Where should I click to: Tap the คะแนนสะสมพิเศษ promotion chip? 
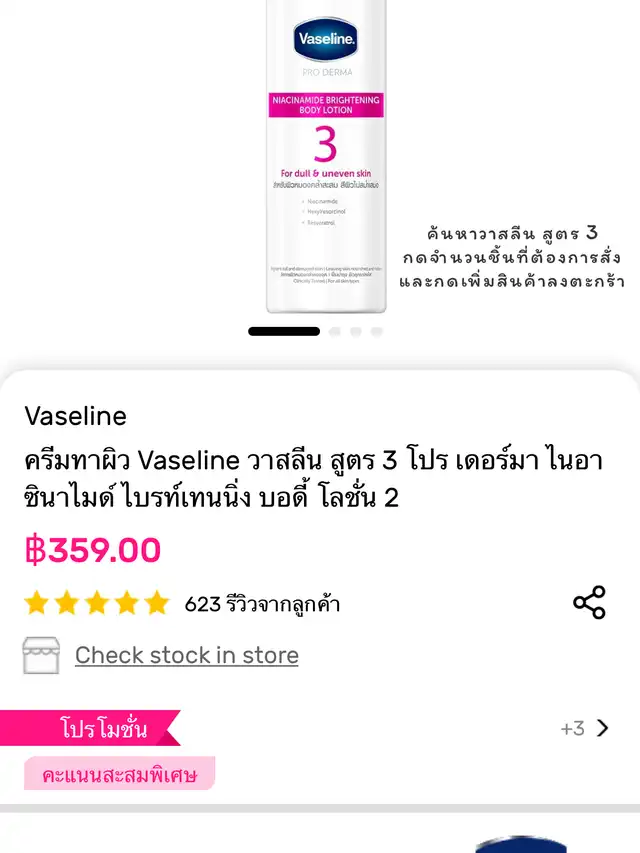(x=119, y=774)
